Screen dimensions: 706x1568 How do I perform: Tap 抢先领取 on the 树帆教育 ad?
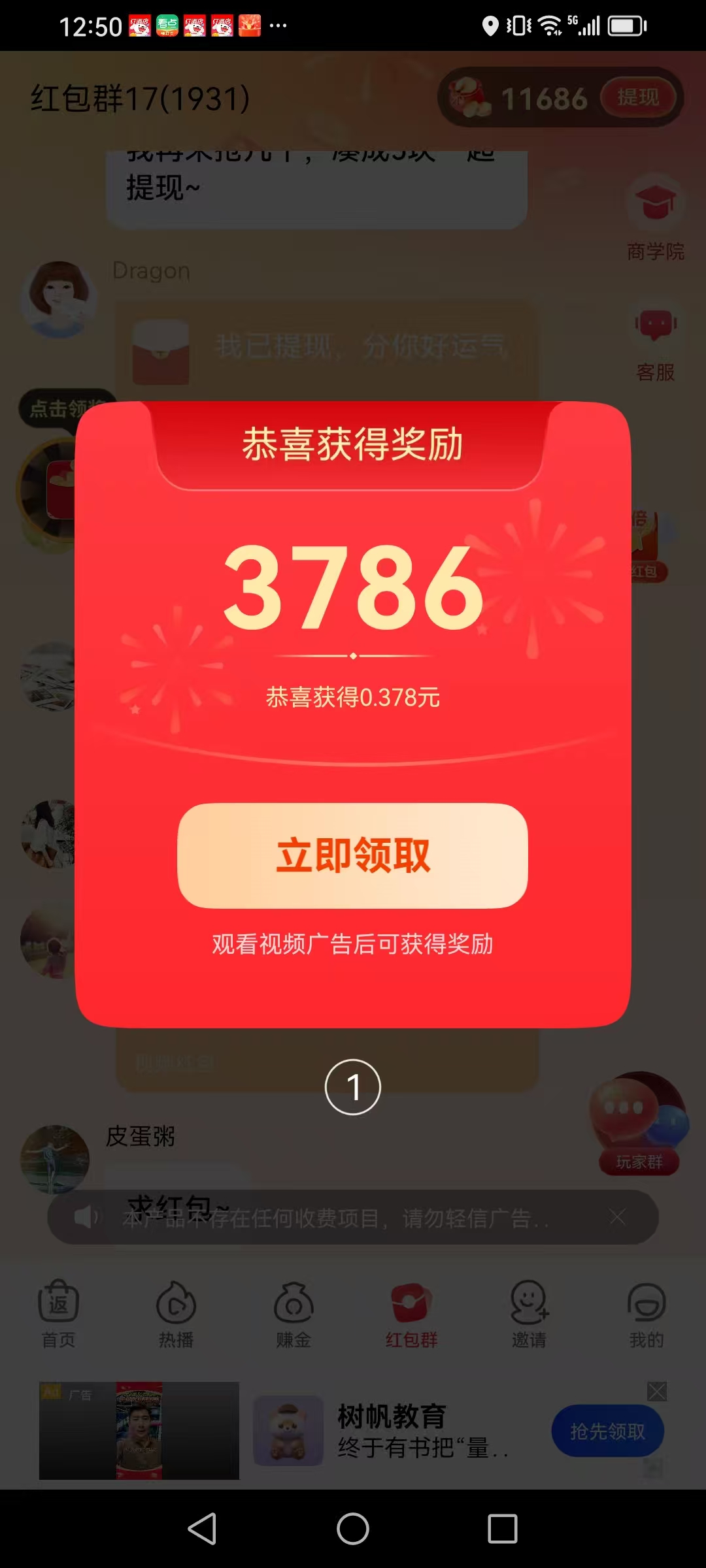(607, 1431)
